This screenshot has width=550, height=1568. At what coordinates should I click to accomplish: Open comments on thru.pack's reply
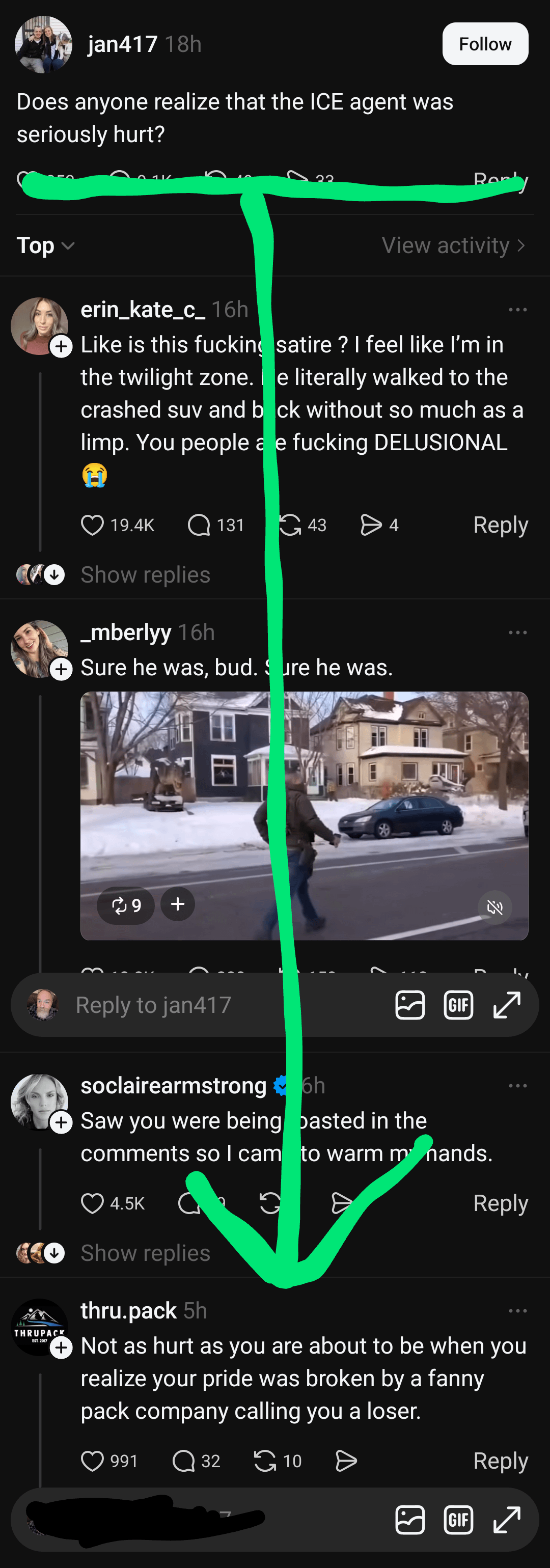coord(184,1461)
